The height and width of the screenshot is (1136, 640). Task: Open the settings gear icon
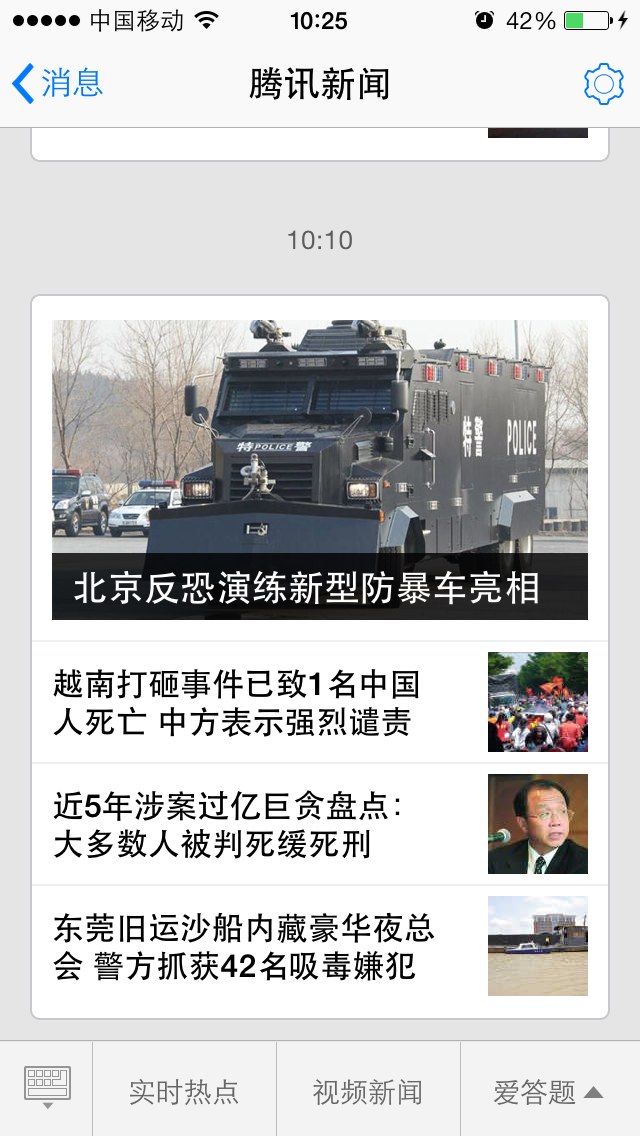(603, 84)
